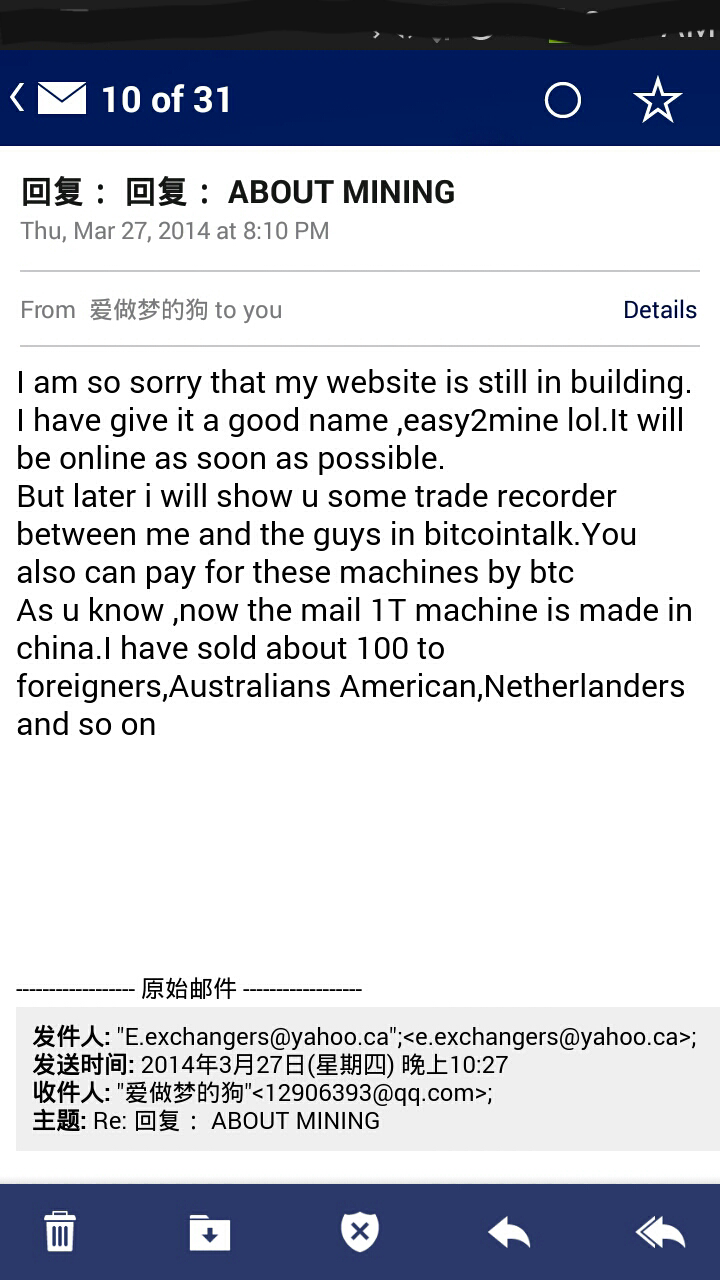Mark this email as spam

click(360, 1231)
